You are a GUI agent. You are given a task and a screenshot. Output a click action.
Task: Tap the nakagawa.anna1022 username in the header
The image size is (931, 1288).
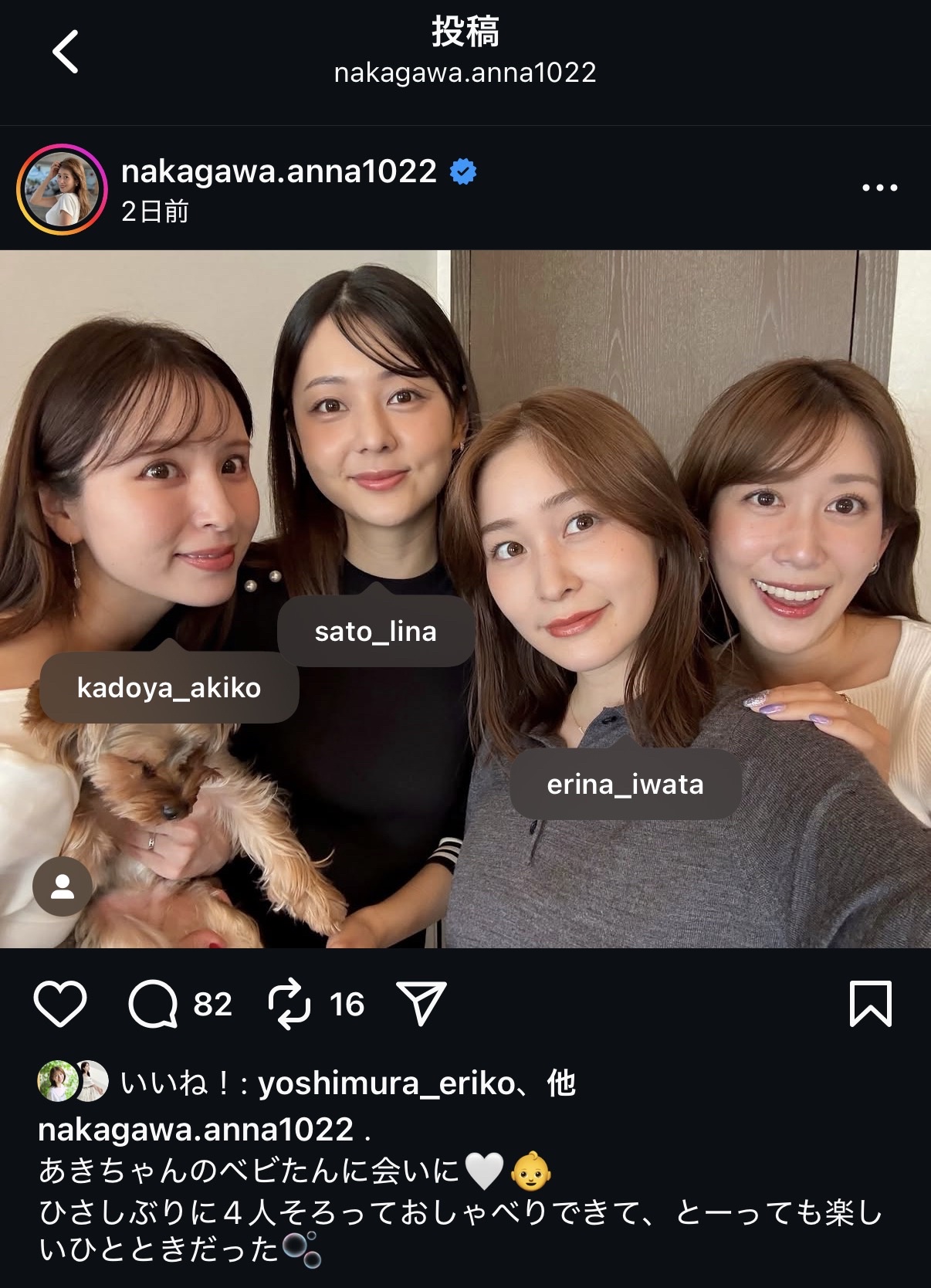pos(279,171)
